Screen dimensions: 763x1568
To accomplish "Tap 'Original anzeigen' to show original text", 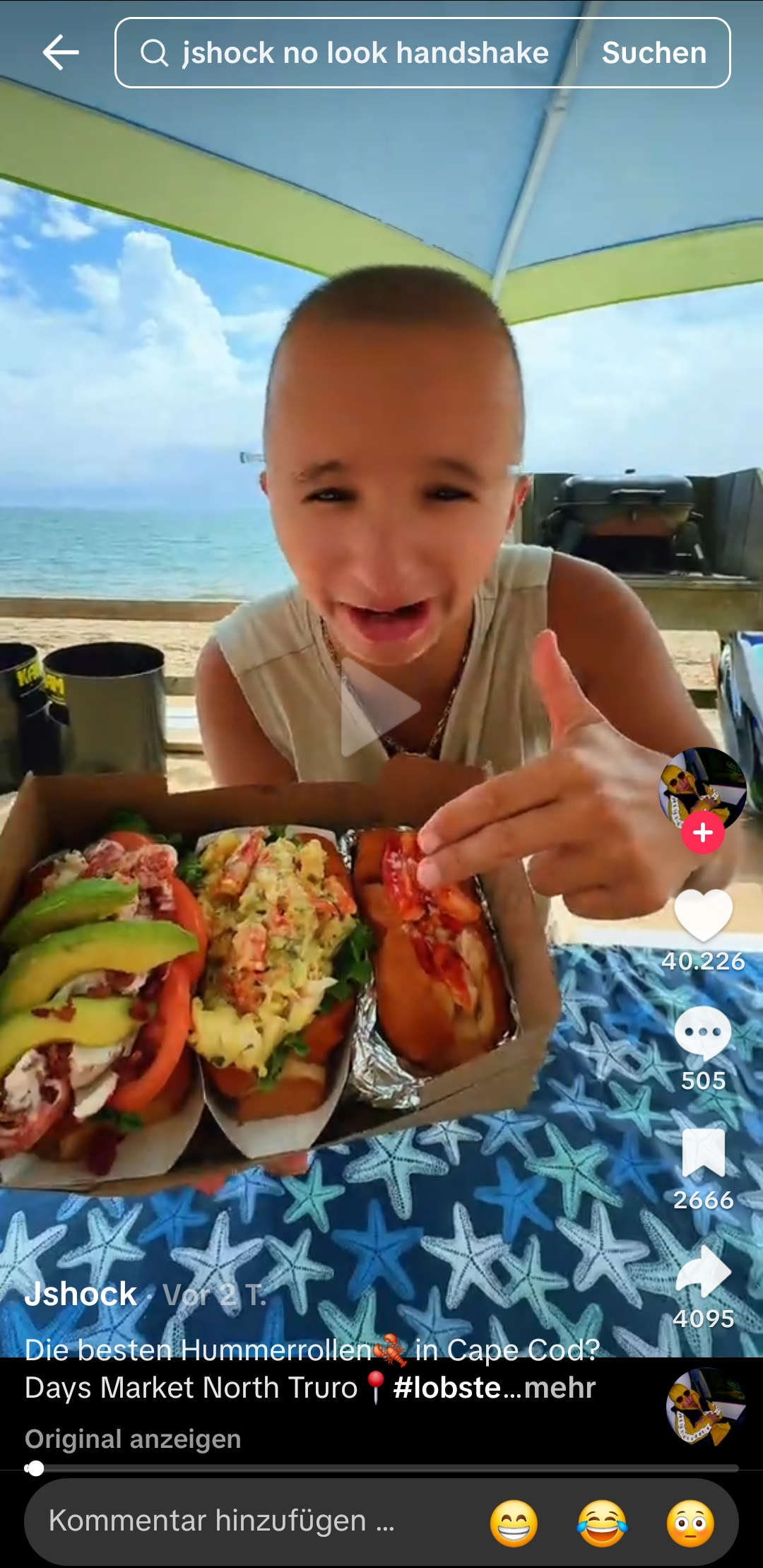I will (133, 1439).
